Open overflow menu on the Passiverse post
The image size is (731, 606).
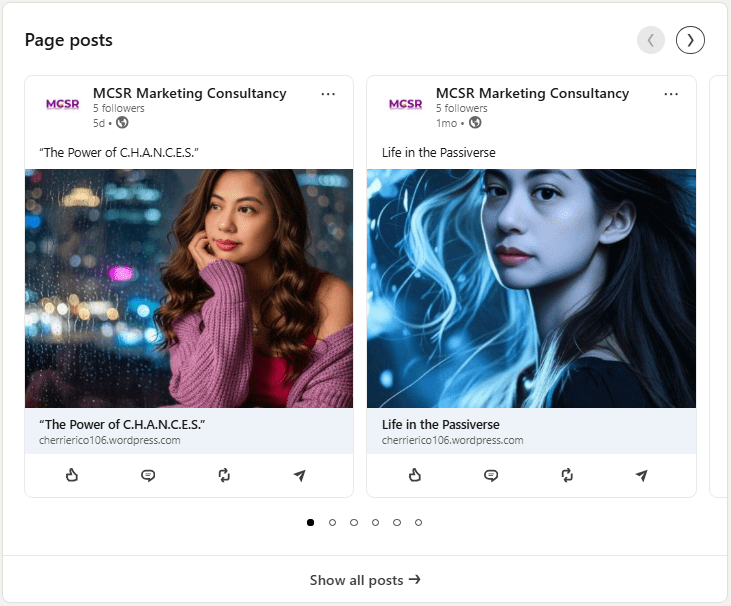click(671, 94)
